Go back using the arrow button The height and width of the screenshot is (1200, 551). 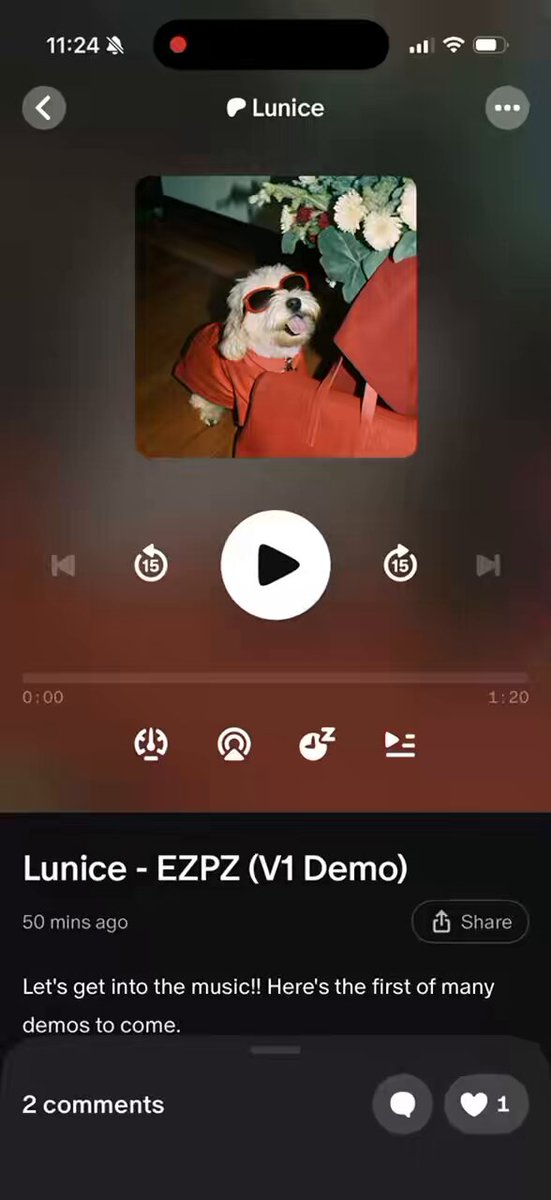pyautogui.click(x=44, y=108)
